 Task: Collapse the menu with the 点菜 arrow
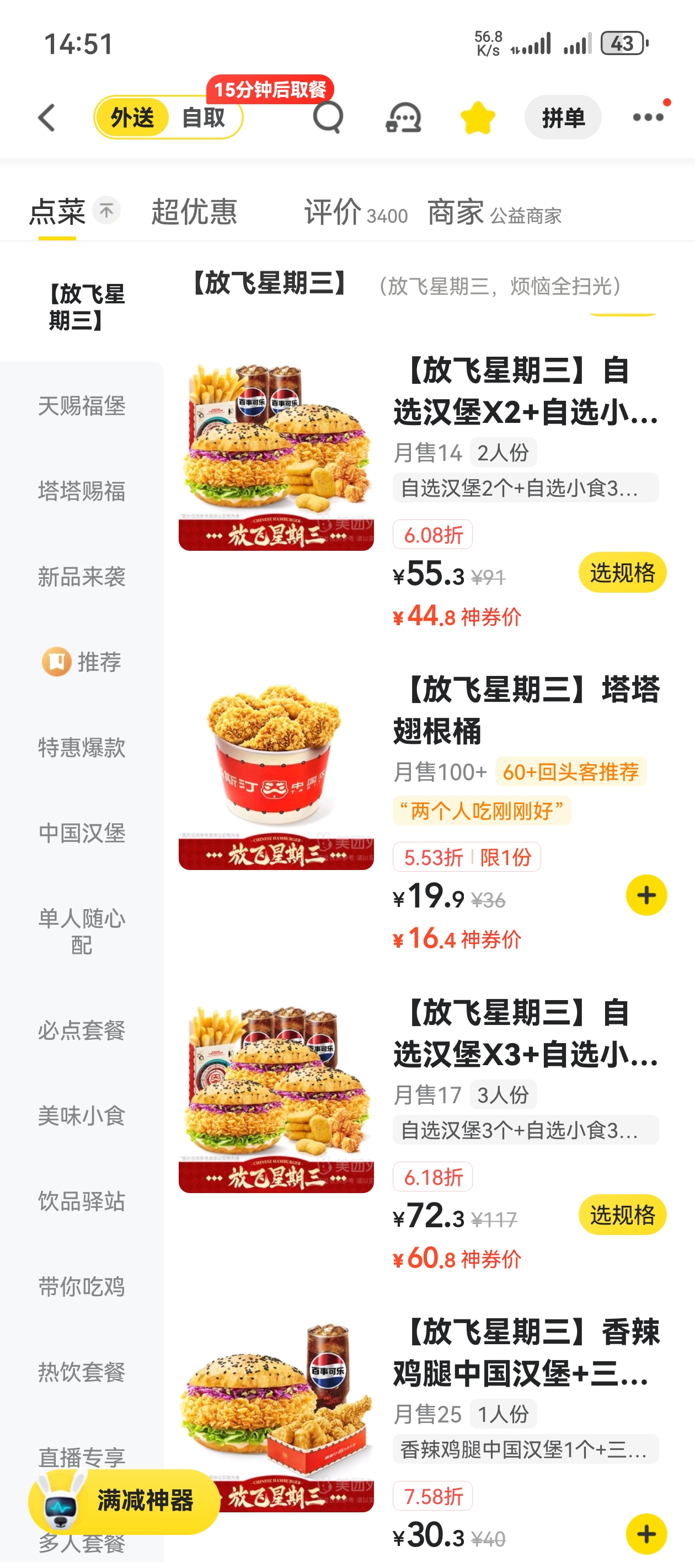pyautogui.click(x=105, y=210)
